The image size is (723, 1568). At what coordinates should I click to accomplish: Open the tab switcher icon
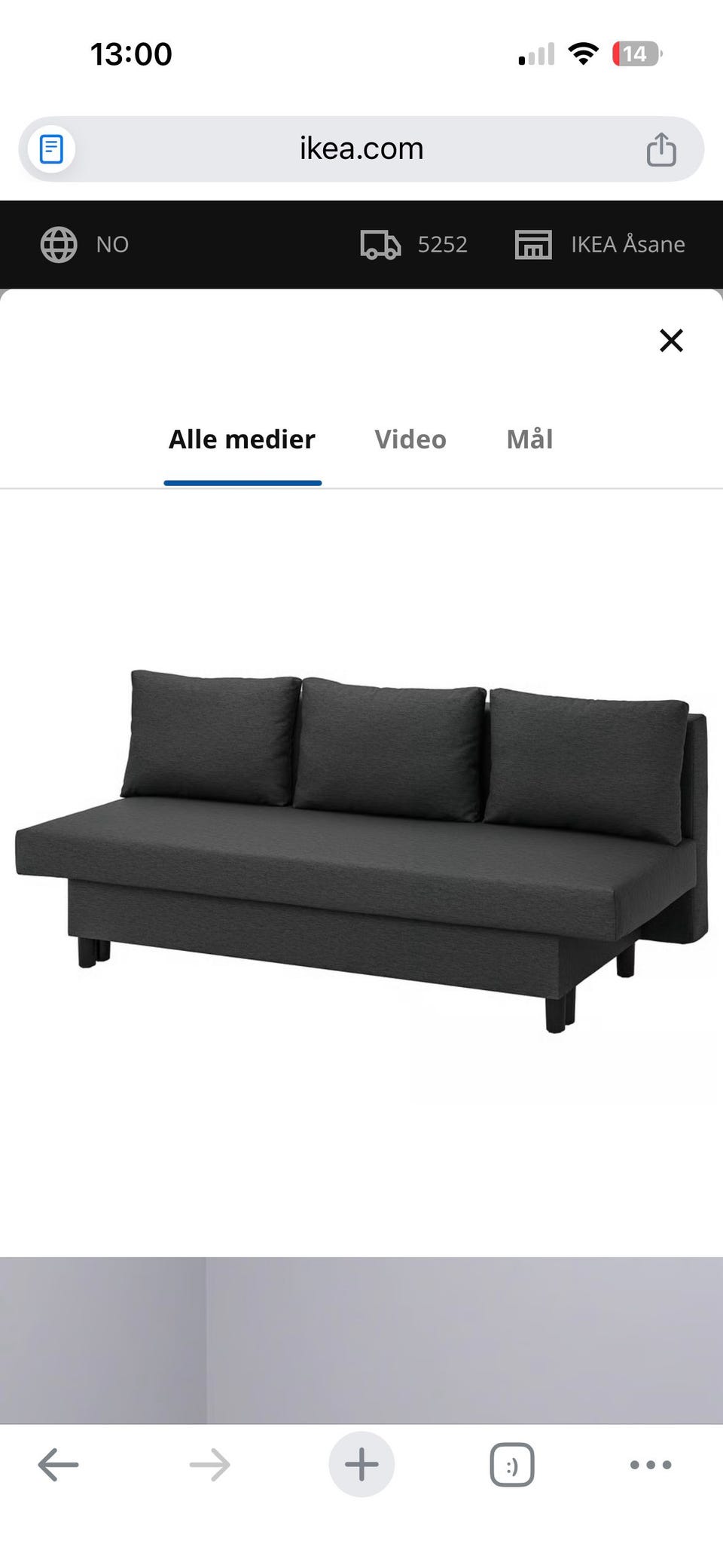pyautogui.click(x=511, y=1464)
